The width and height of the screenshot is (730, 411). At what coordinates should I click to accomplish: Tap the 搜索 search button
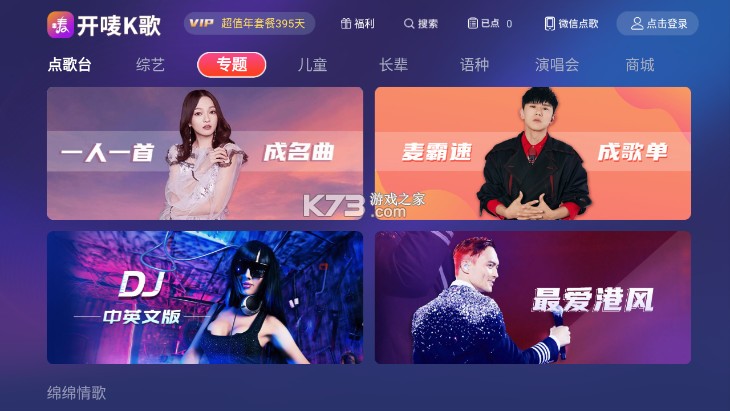click(x=421, y=23)
